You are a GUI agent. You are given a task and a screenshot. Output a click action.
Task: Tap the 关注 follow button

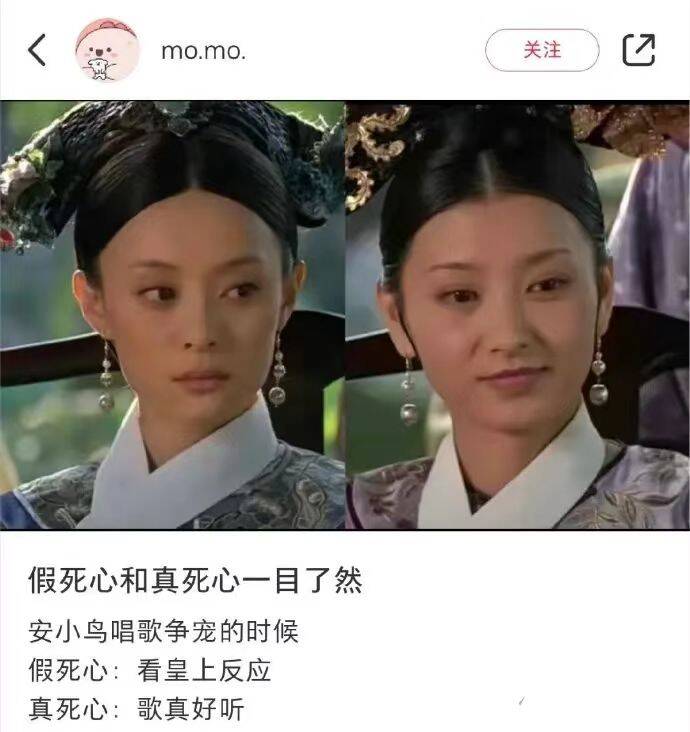tap(542, 50)
